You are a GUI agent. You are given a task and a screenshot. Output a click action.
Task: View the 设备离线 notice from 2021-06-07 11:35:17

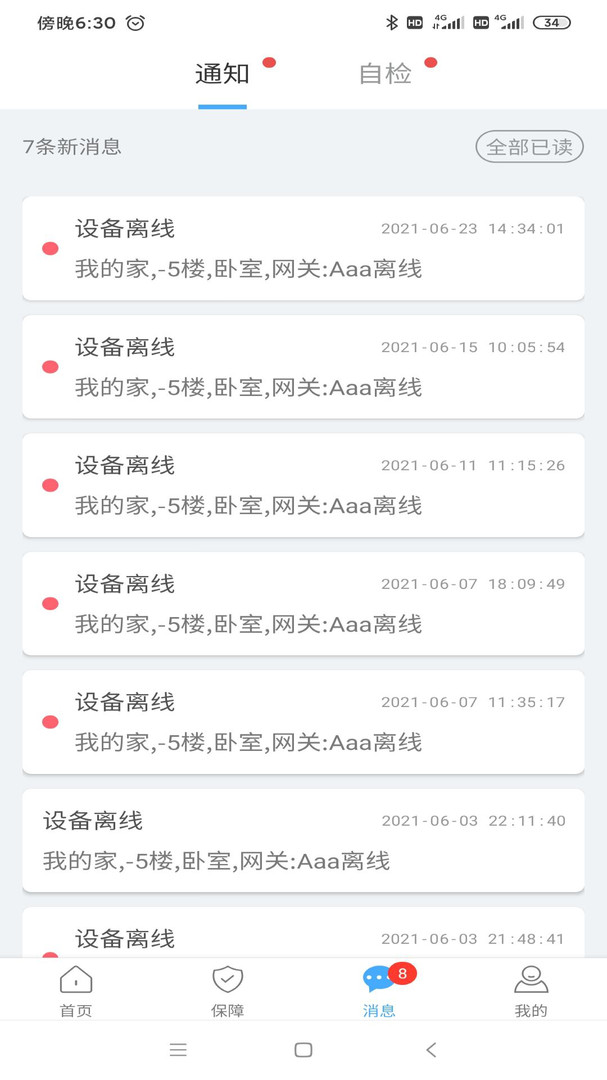point(303,721)
